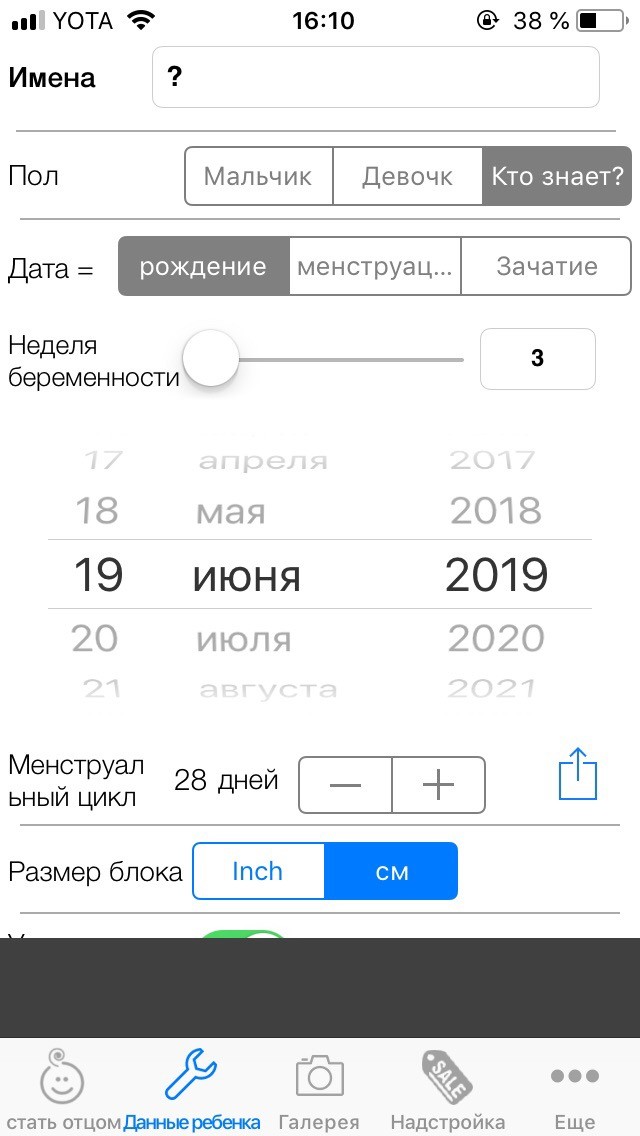Image resolution: width=640 pixels, height=1136 pixels.
Task: Tap the pregnancy week number field
Action: 538,359
